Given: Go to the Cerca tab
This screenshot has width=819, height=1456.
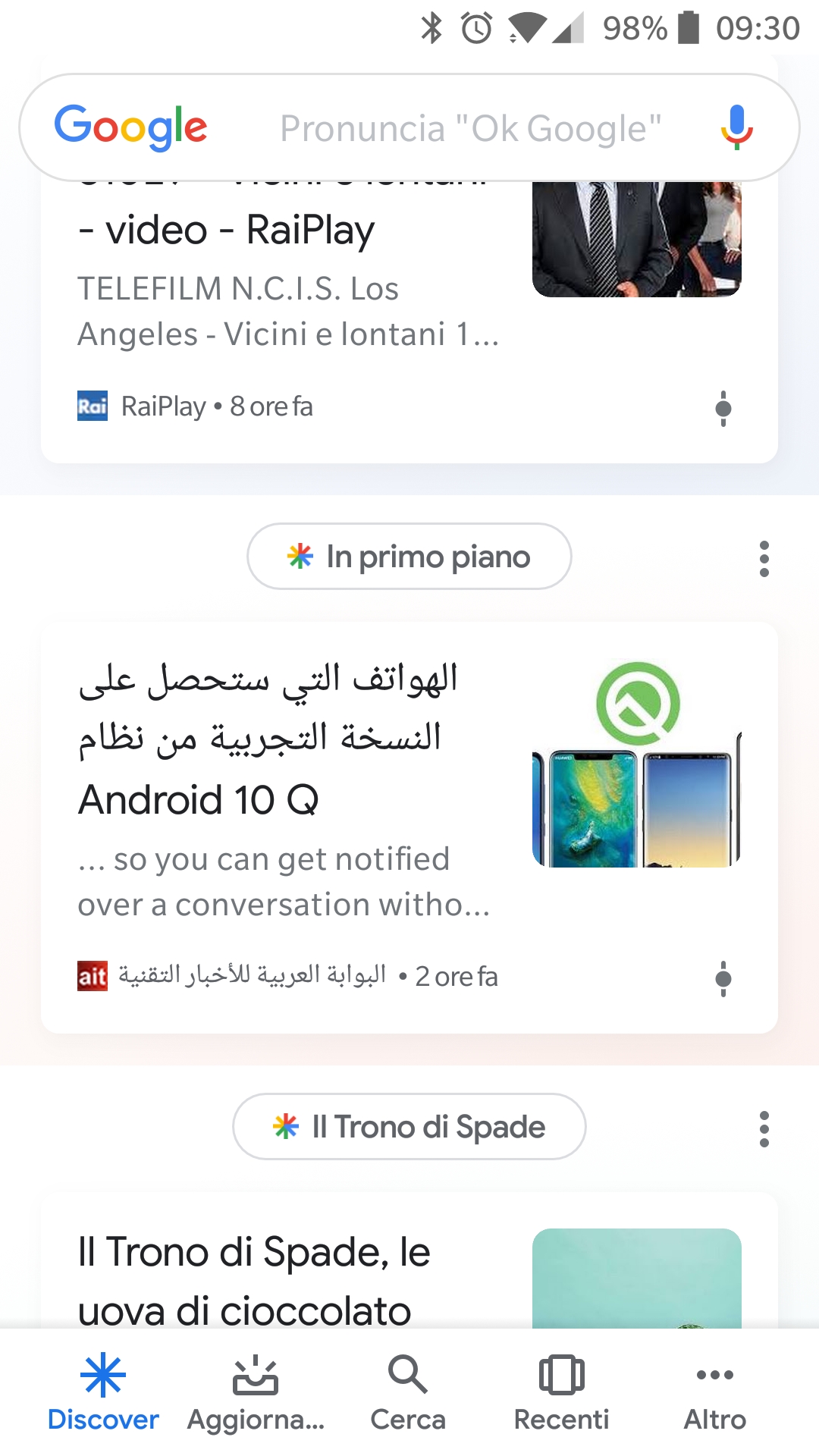Looking at the screenshot, I should pos(408,1394).
